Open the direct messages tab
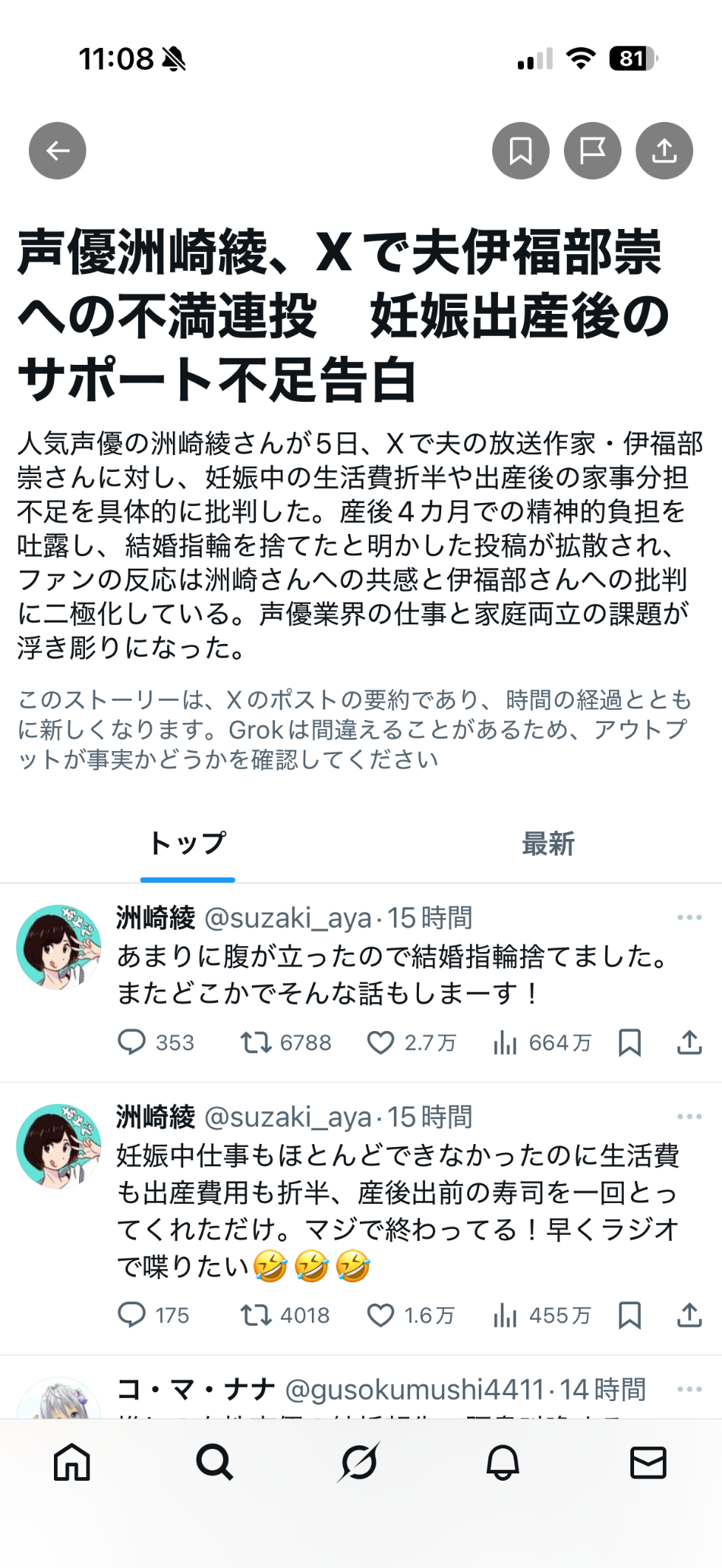 tap(648, 1462)
